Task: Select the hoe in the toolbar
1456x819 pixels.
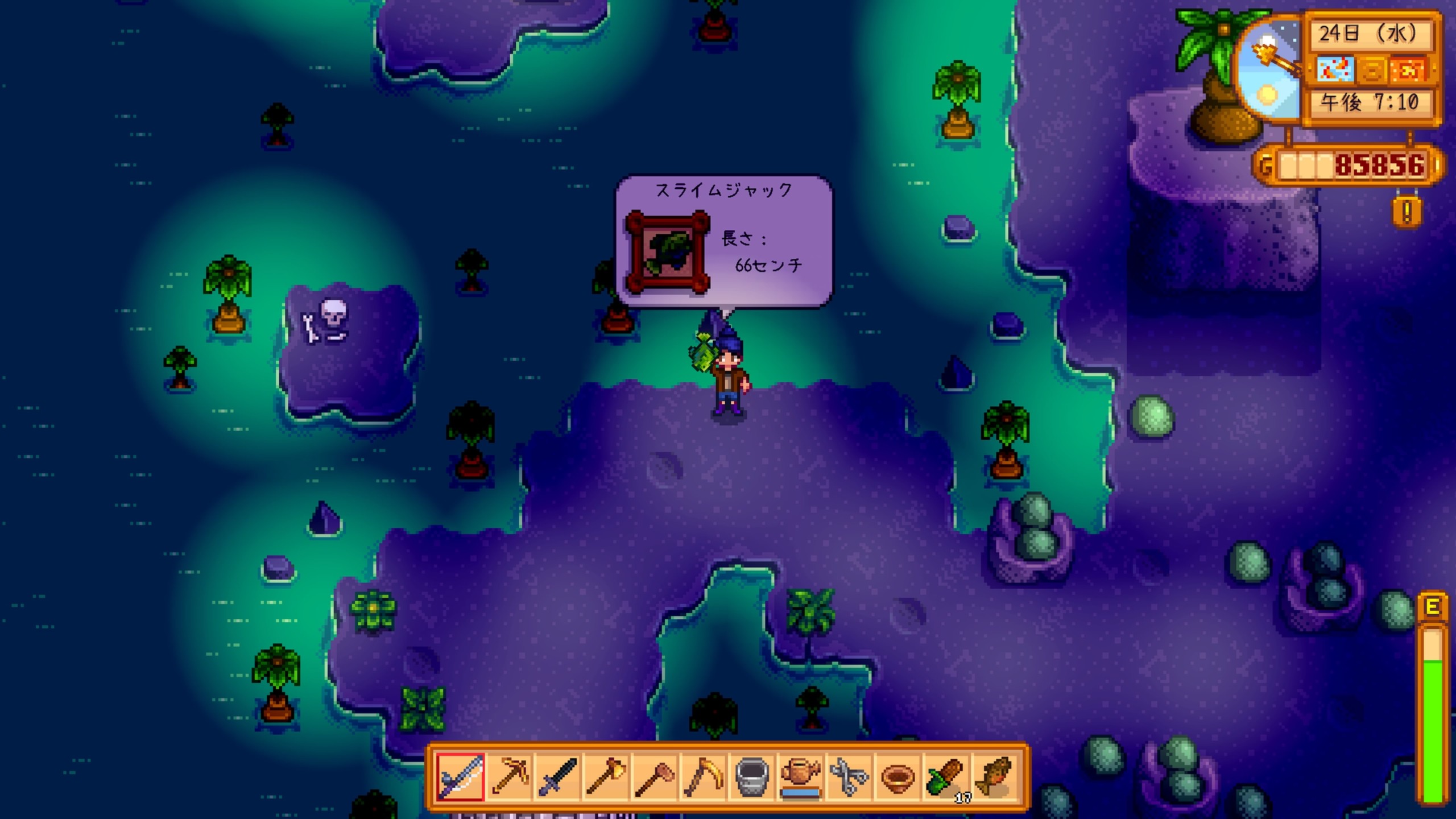Action: pos(655,777)
